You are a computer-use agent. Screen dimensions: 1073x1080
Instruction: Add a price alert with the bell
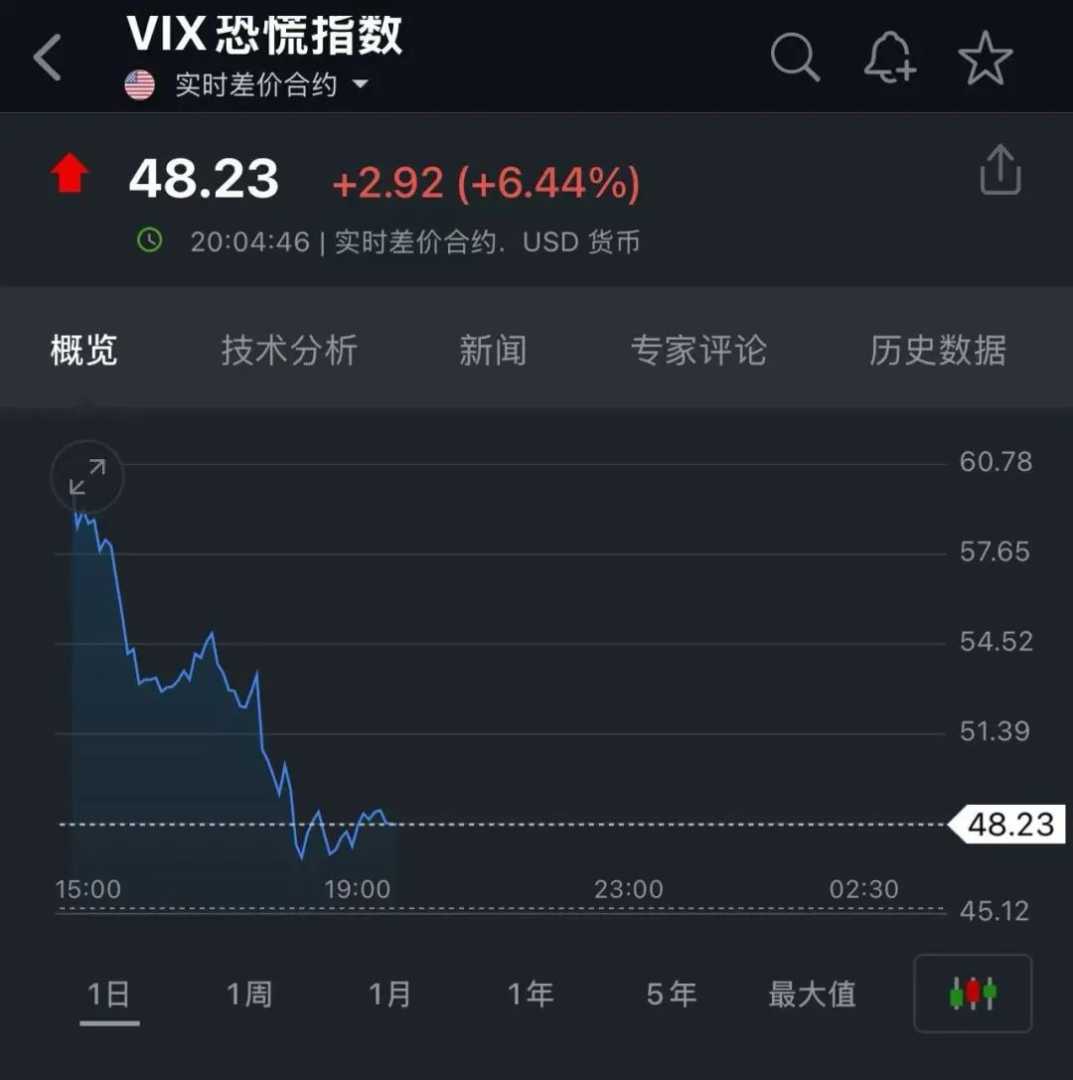[889, 57]
